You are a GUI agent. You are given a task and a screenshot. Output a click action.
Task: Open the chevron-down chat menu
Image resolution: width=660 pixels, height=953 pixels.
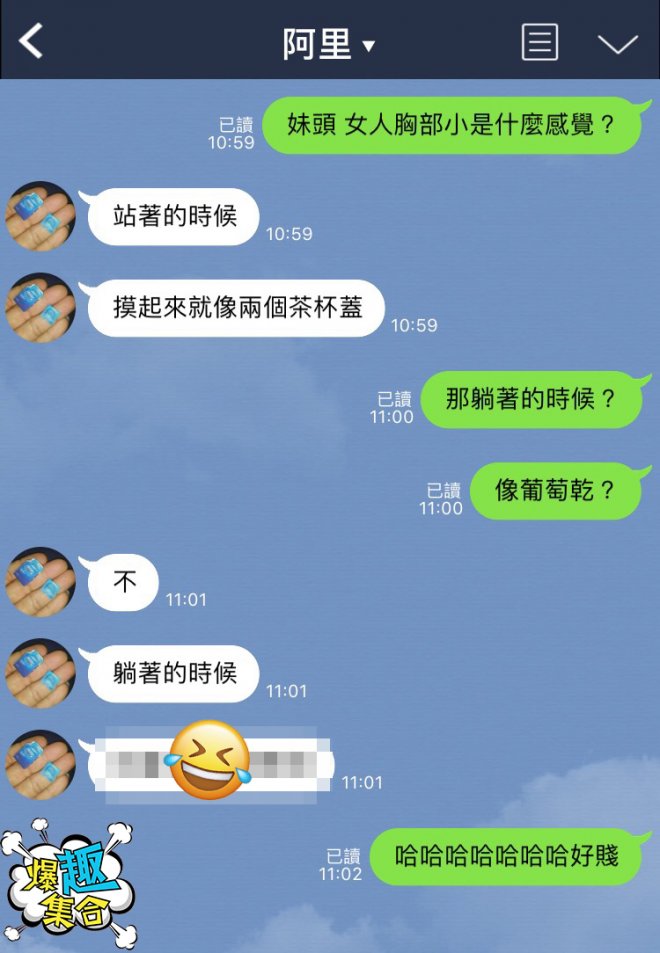[617, 44]
